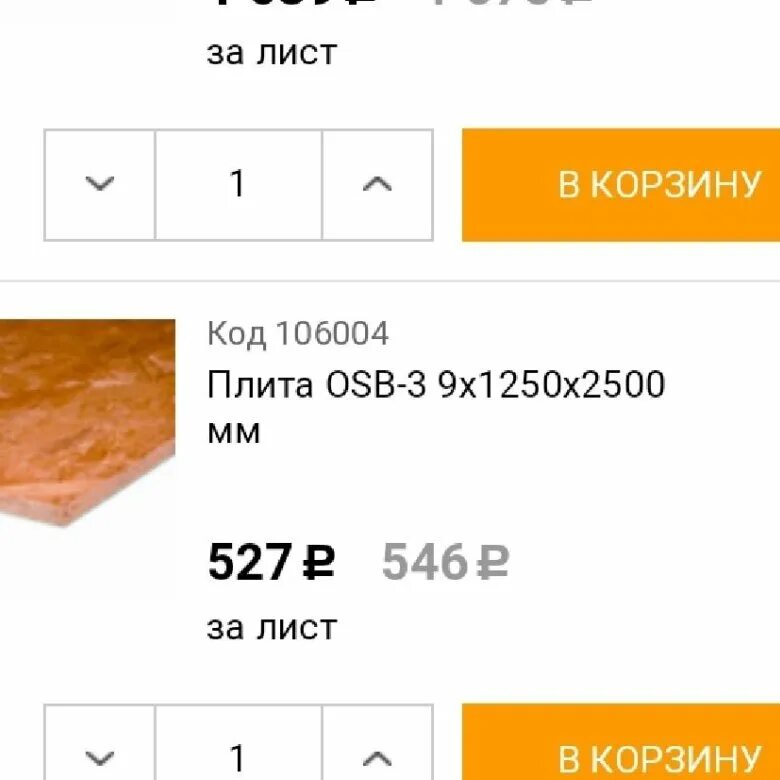Decrease quantity for the product above OSB-3 listing
The height and width of the screenshot is (780, 780).
click(100, 184)
